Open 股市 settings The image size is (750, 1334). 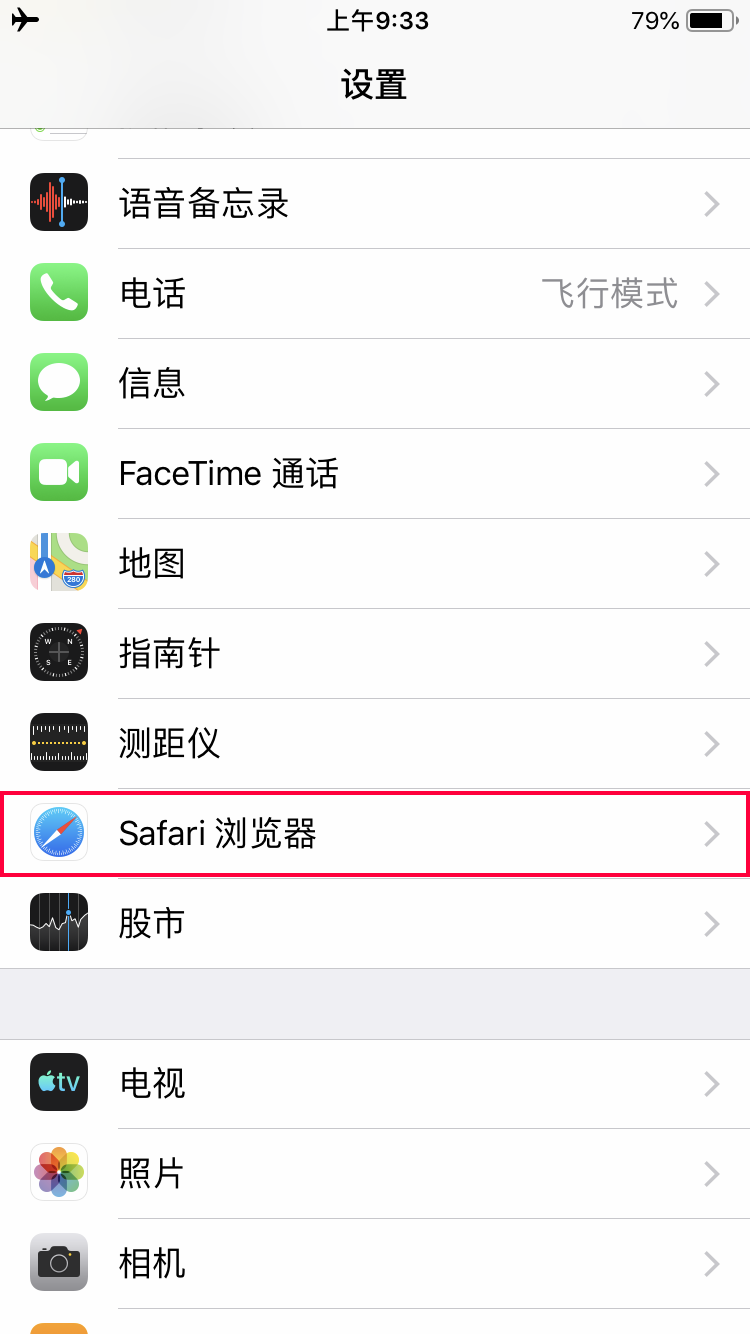375,924
